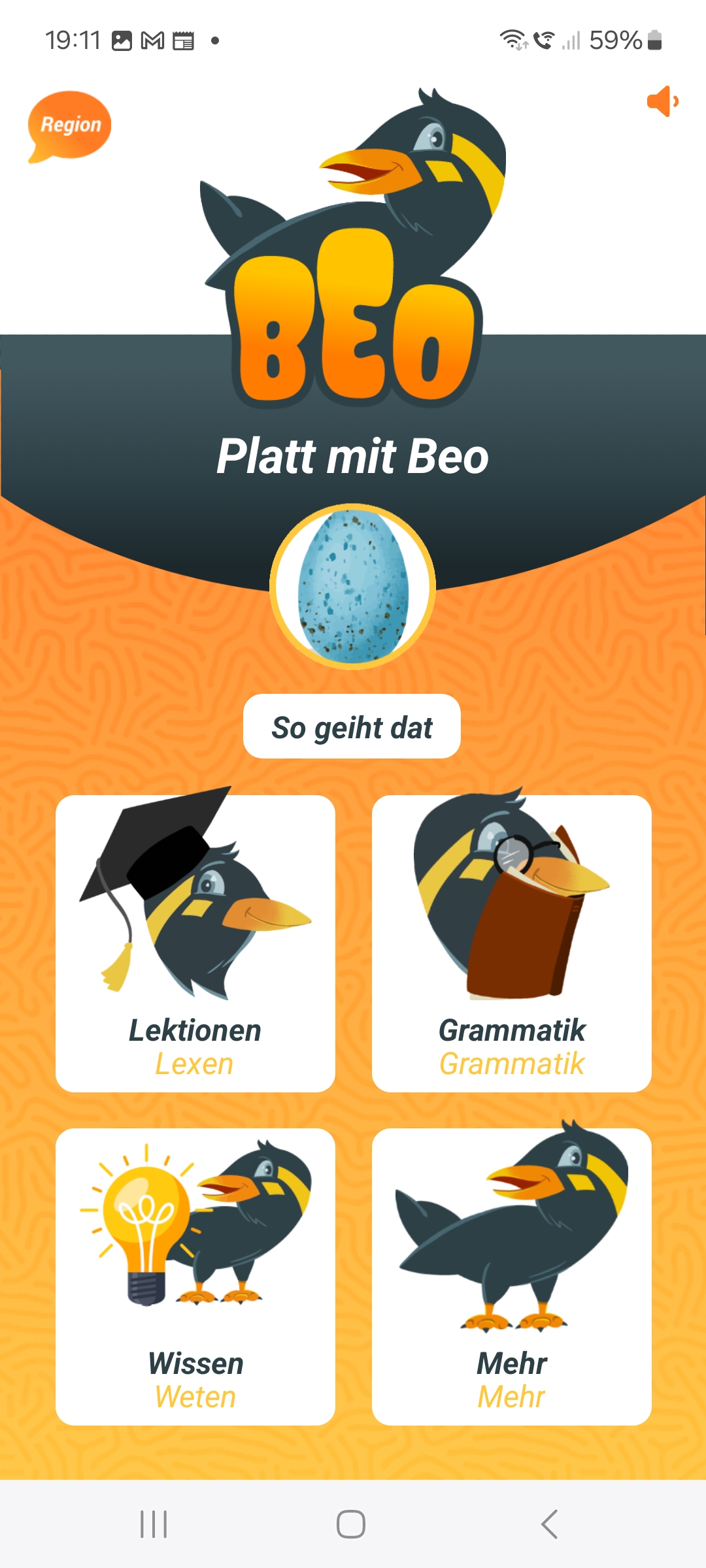The width and height of the screenshot is (706, 1568).
Task: Open the Grammatik card
Action: 512,943
